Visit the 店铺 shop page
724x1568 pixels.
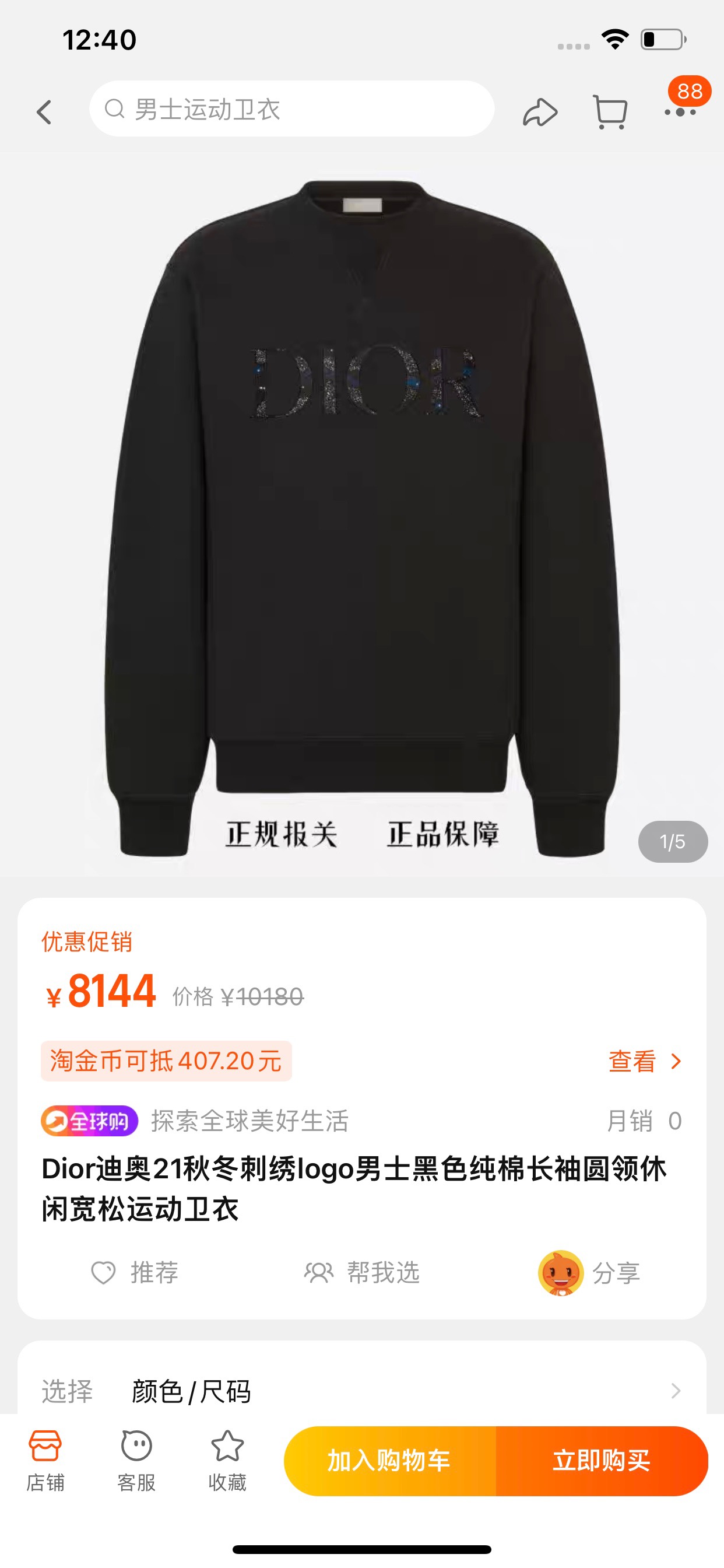[45, 1460]
